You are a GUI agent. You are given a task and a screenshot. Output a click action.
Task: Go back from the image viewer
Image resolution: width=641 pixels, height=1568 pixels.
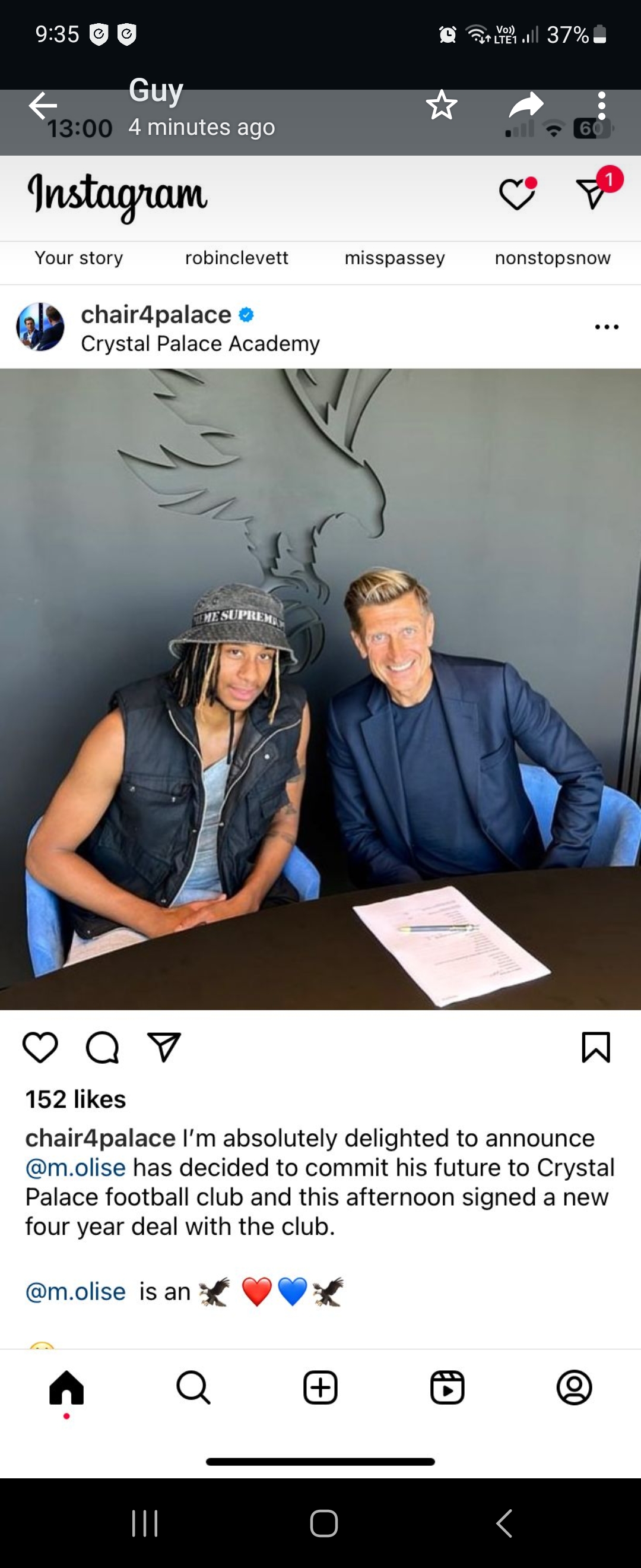(43, 106)
